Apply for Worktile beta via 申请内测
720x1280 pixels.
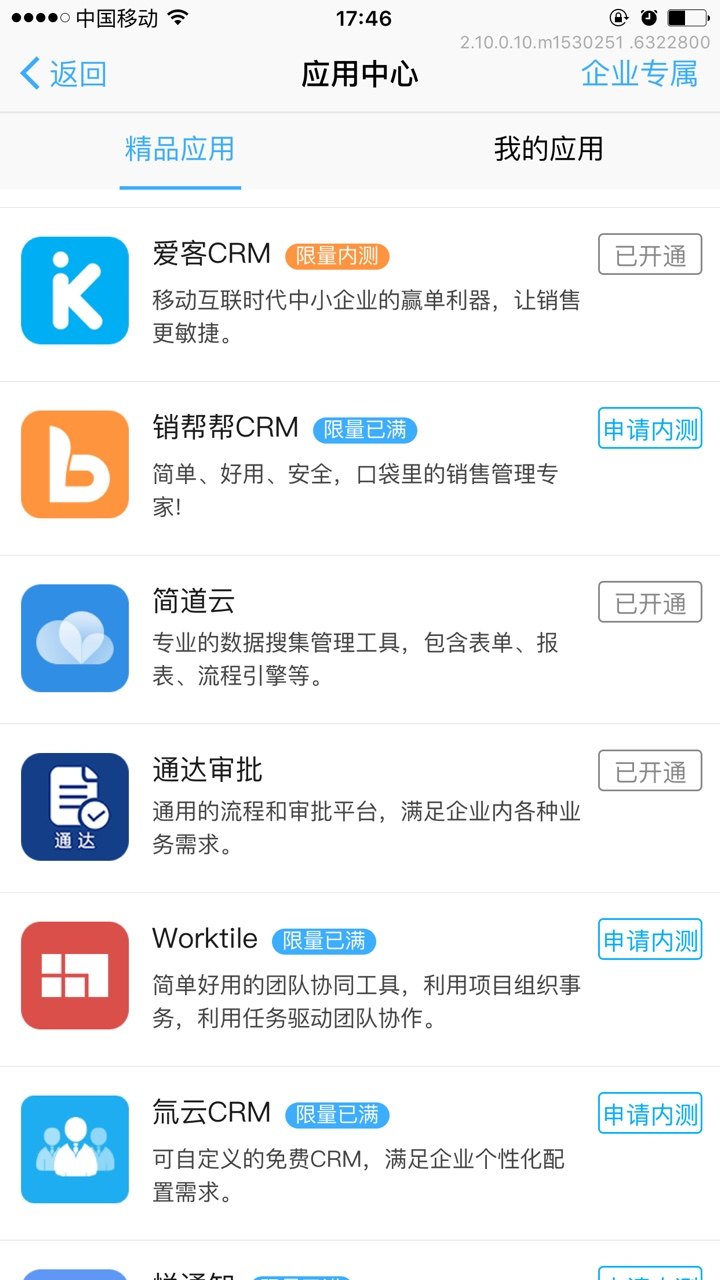tap(650, 940)
